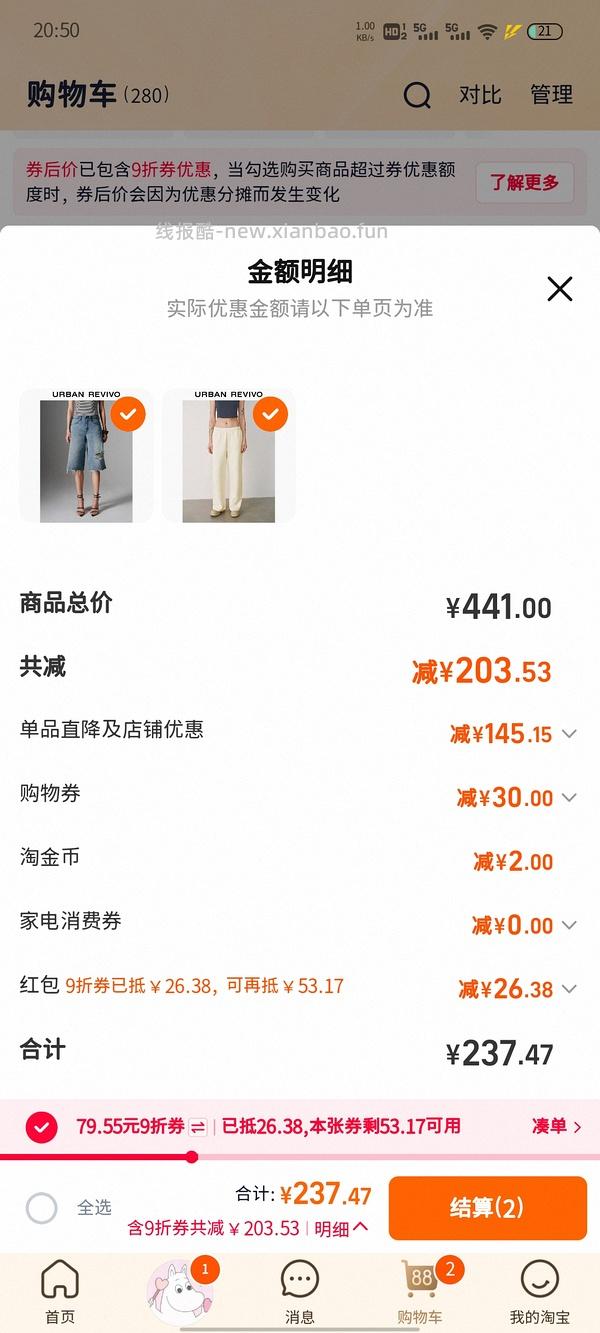Collapse the 明细 breakdown
Image resolution: width=600 pixels, height=1333 pixels.
[x=341, y=1229]
